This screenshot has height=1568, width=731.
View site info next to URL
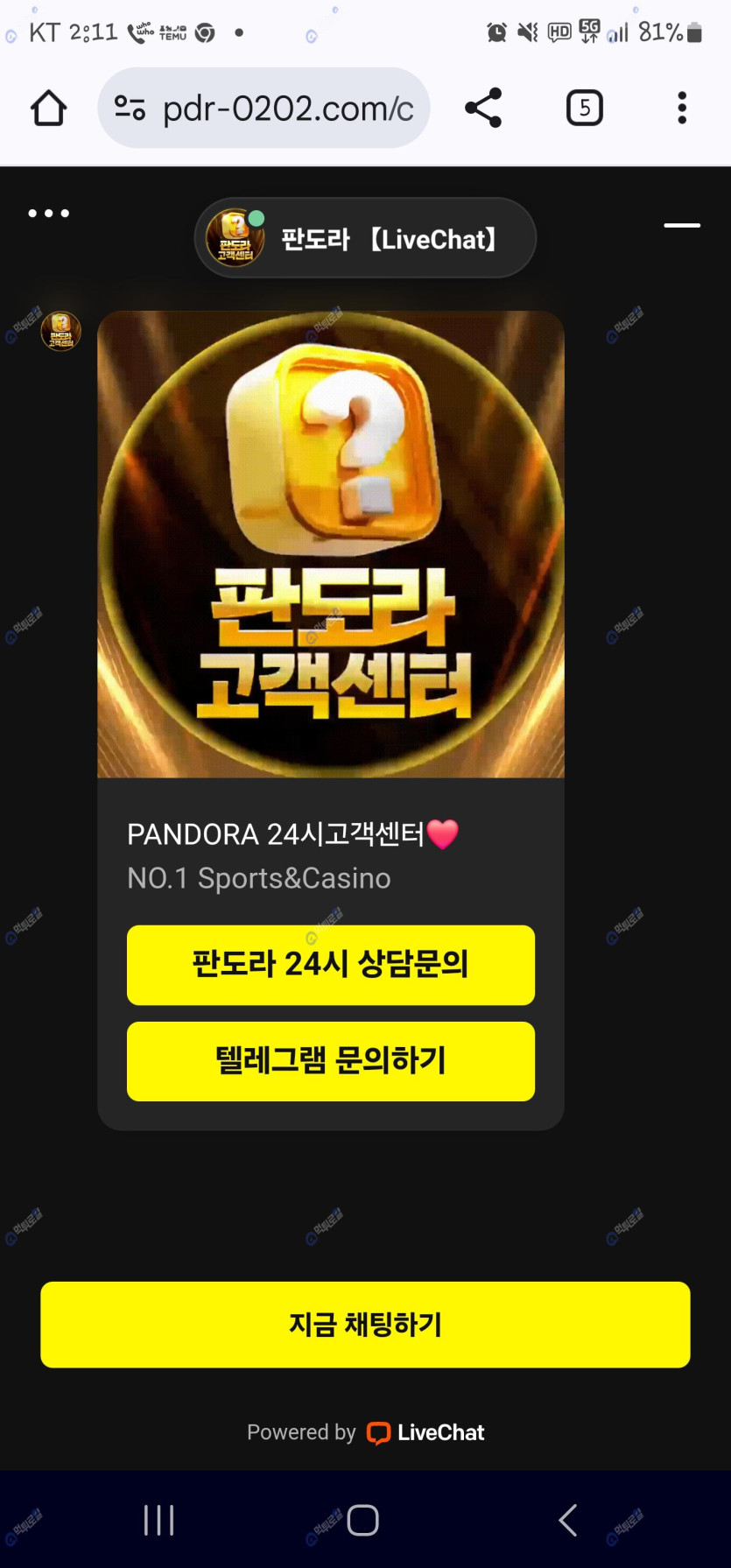click(130, 109)
